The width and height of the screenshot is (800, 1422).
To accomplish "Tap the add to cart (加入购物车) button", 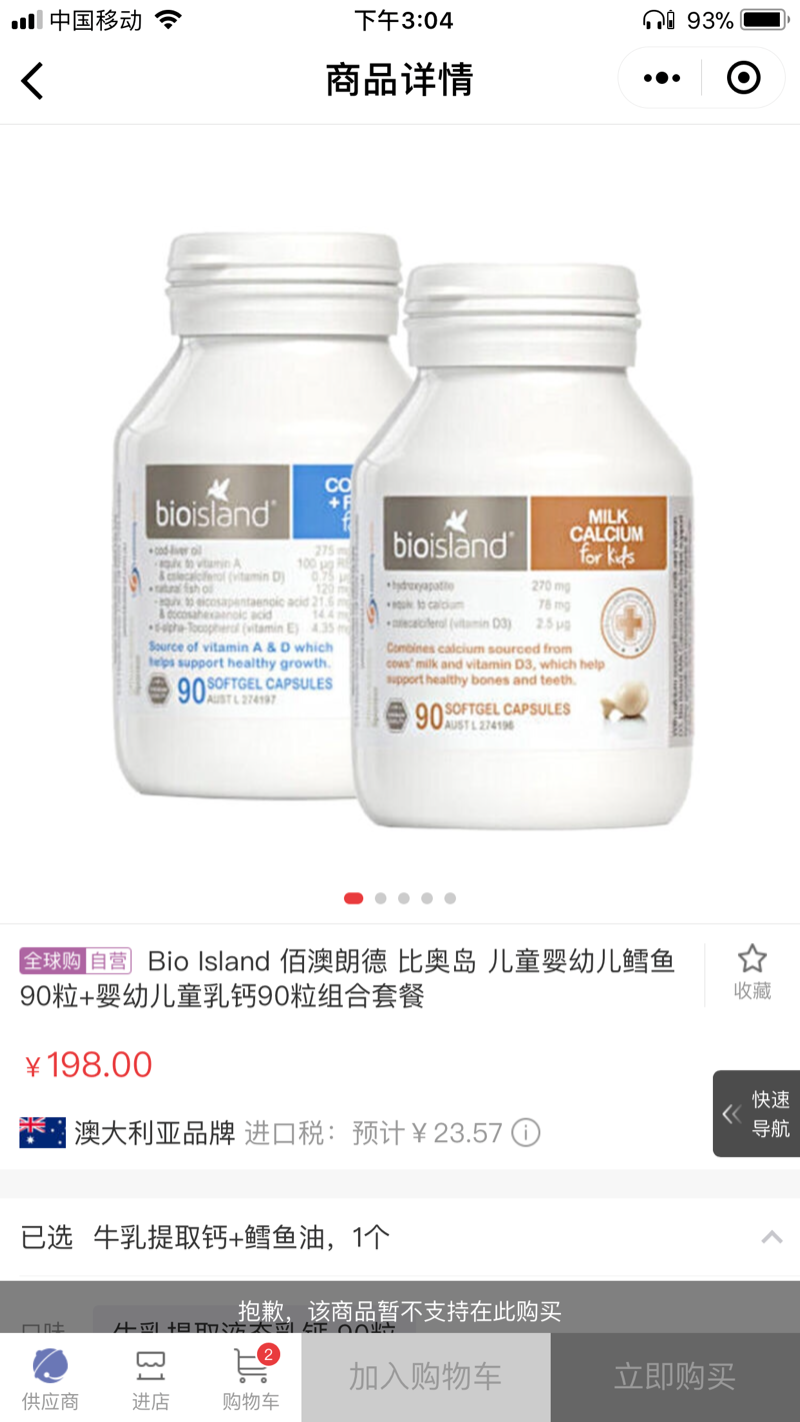I will (425, 1377).
